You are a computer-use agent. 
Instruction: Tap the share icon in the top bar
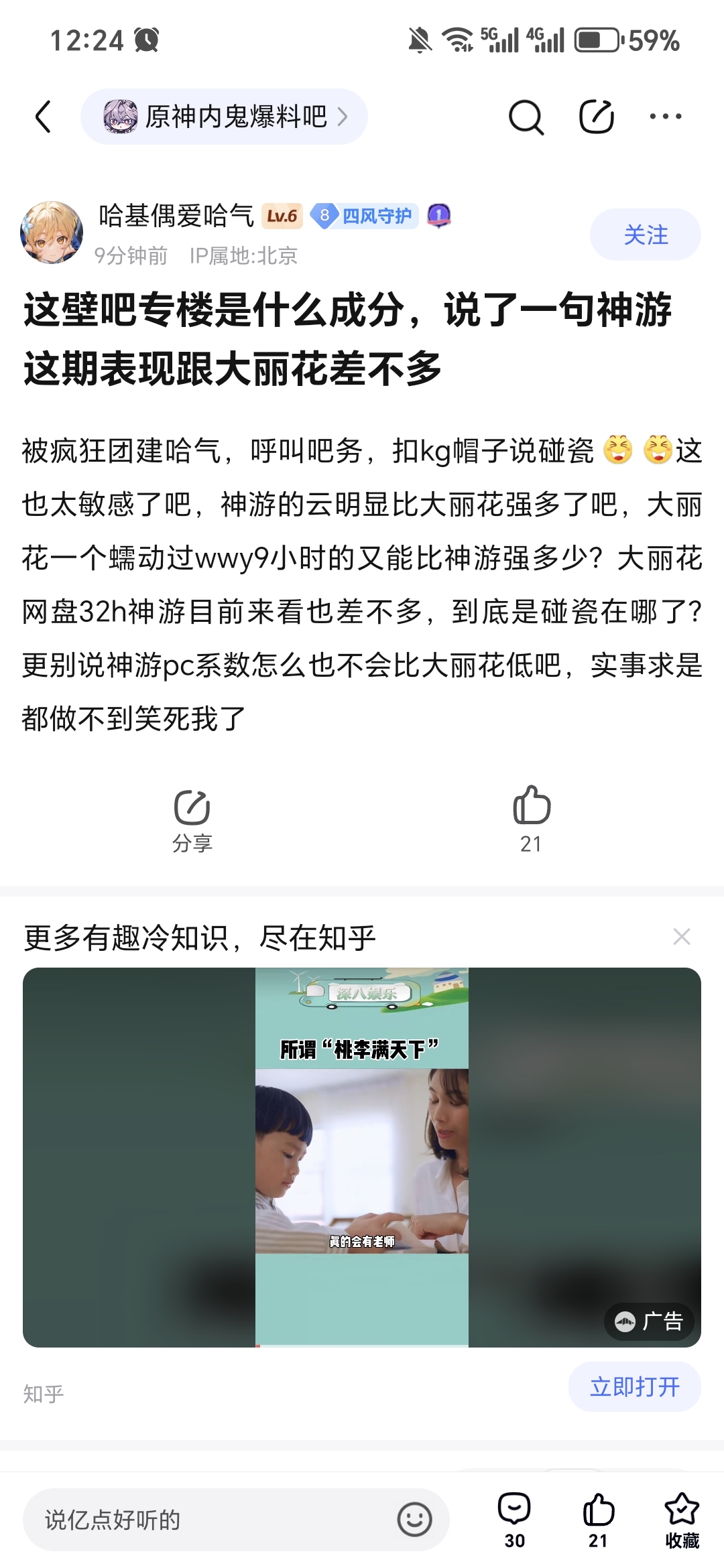[596, 117]
